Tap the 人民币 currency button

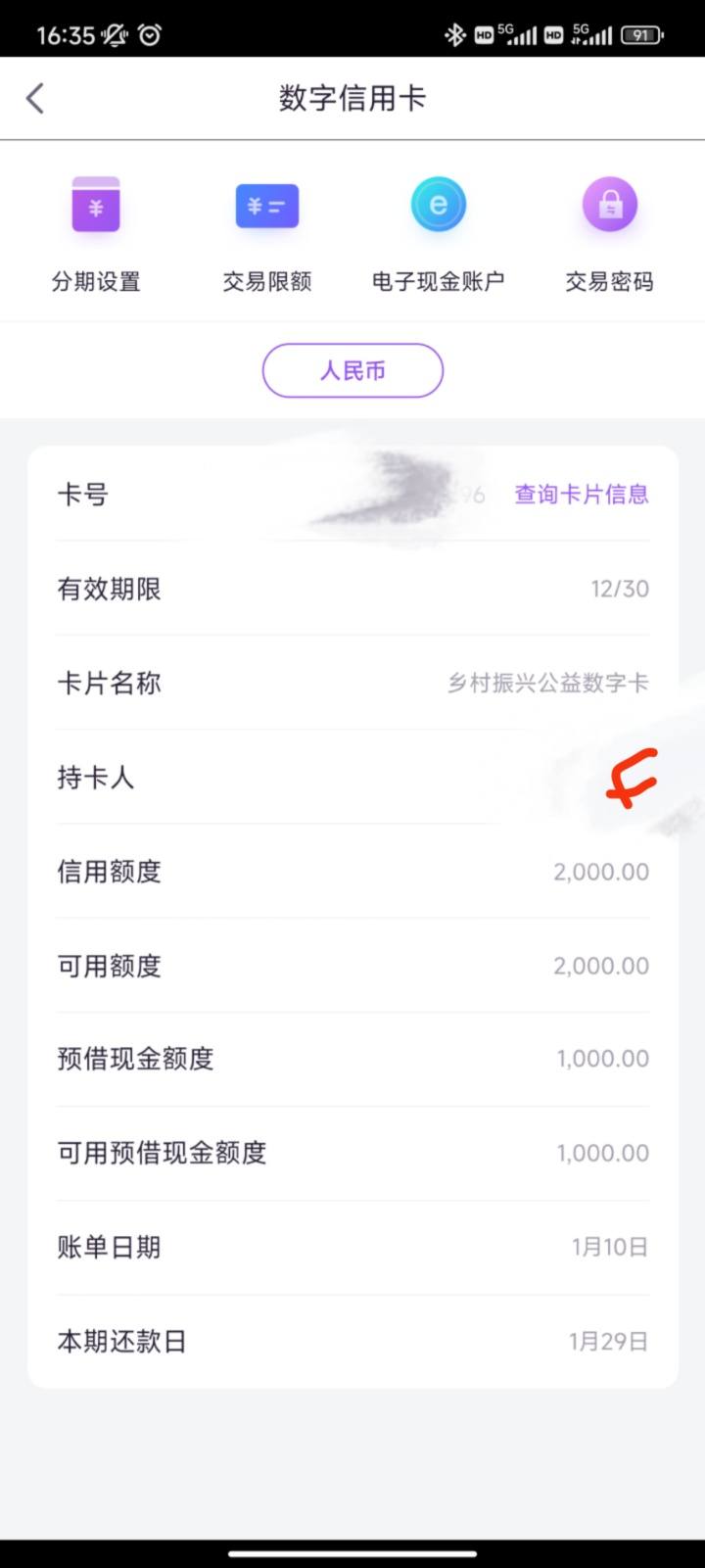pos(352,370)
